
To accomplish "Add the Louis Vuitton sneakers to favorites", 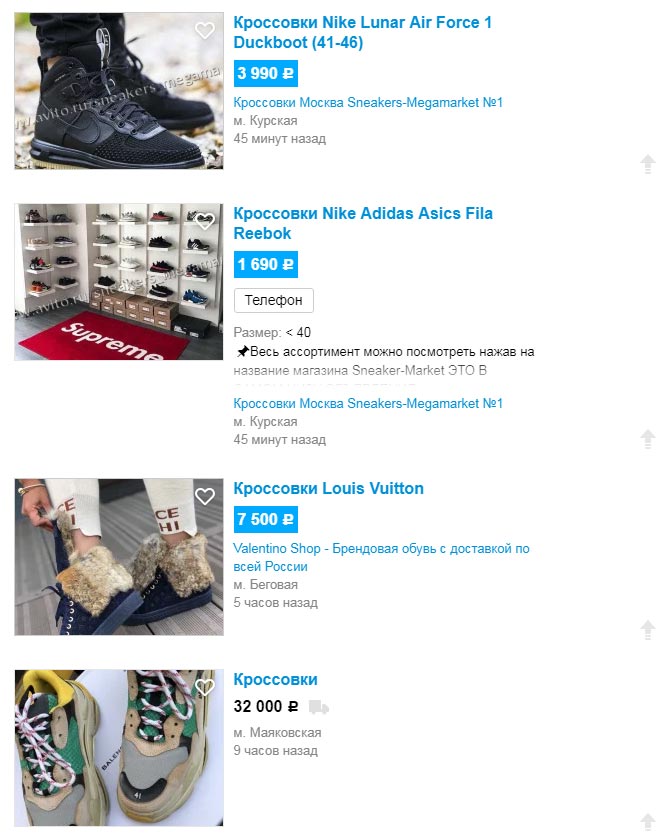I will pos(205,496).
